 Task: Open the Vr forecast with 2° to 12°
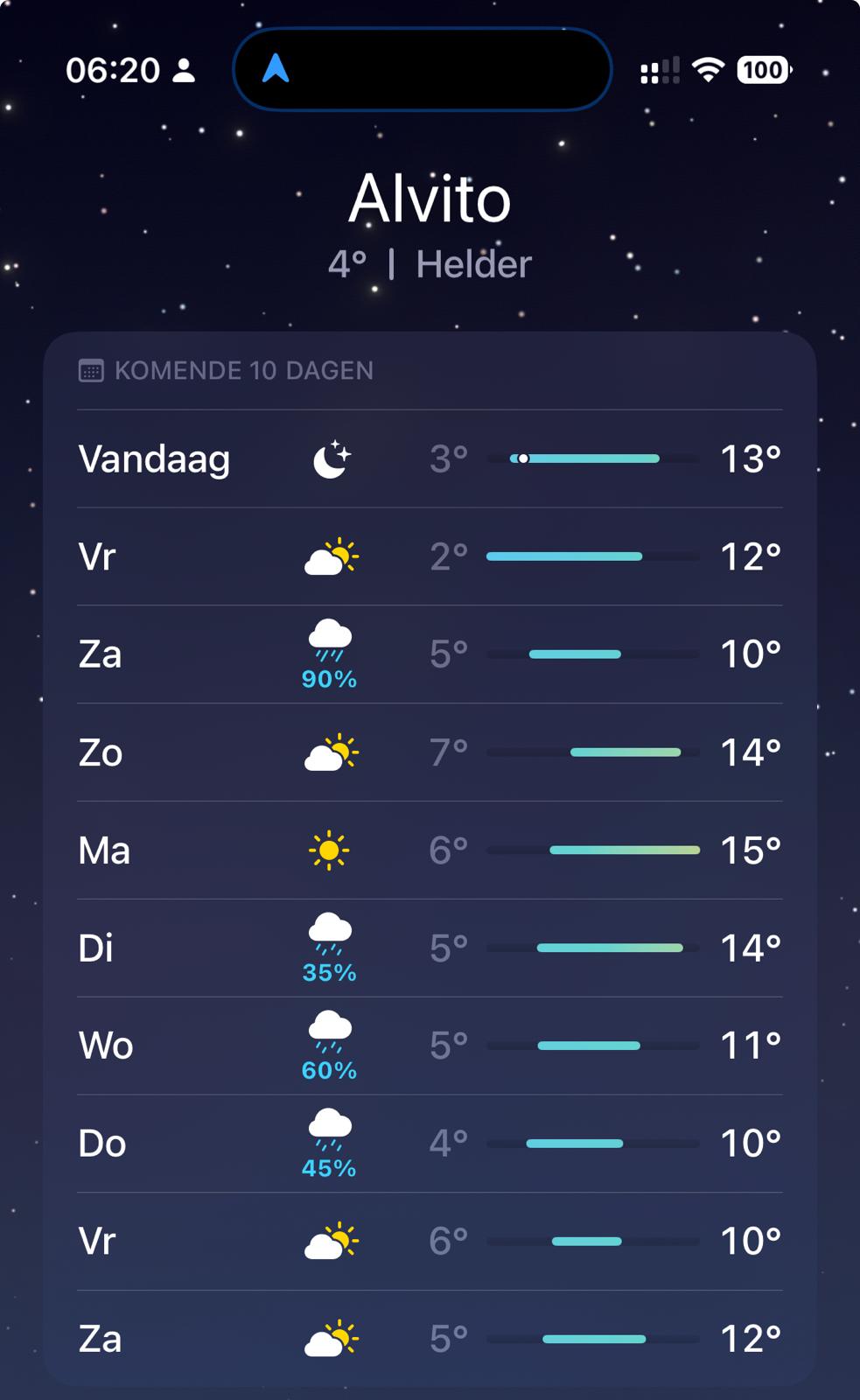pyautogui.click(x=429, y=556)
